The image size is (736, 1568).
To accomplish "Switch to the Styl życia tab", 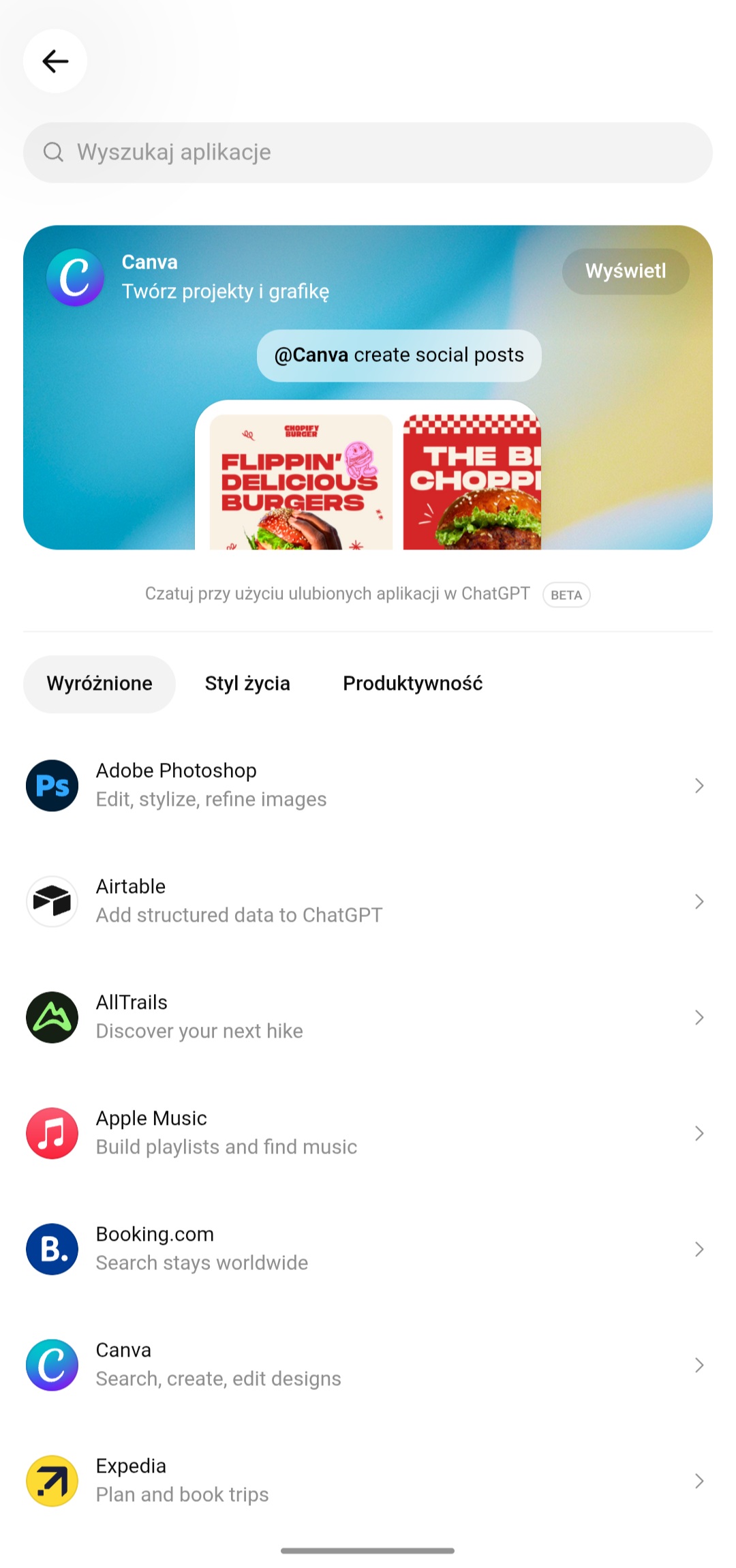I will click(247, 683).
